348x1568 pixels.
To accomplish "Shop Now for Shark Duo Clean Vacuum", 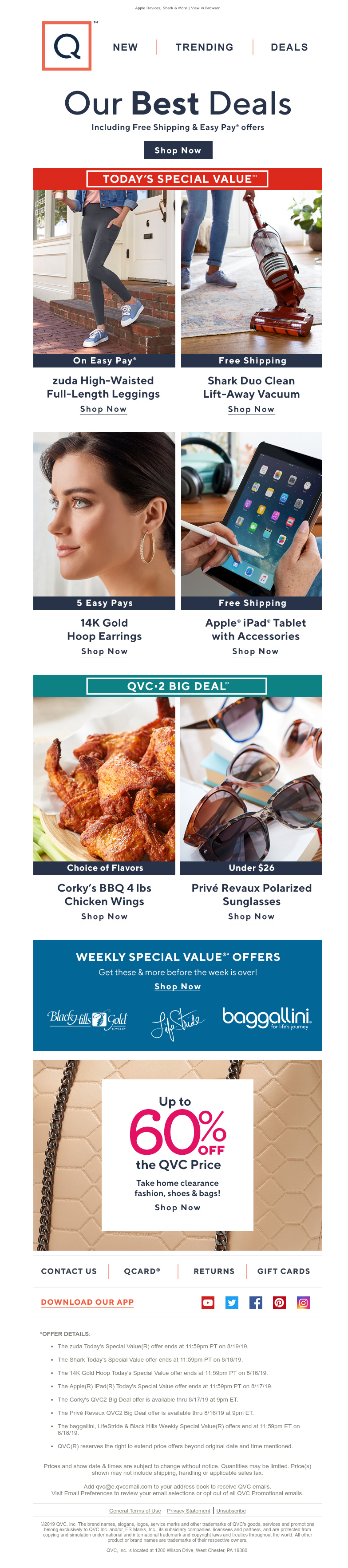I will click(251, 409).
